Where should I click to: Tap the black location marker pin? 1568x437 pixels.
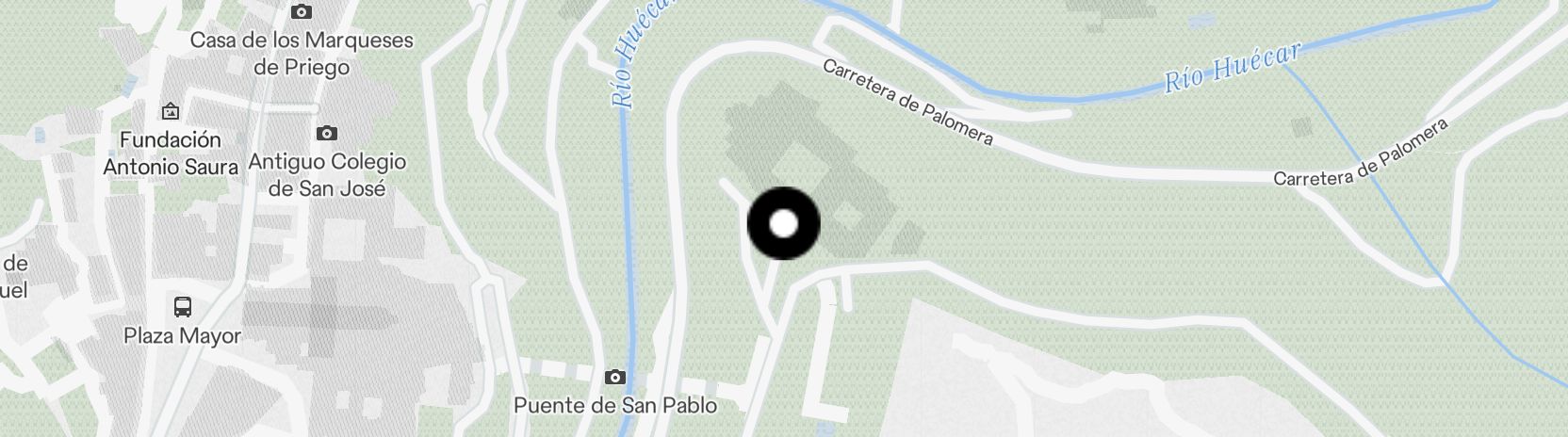point(783,224)
